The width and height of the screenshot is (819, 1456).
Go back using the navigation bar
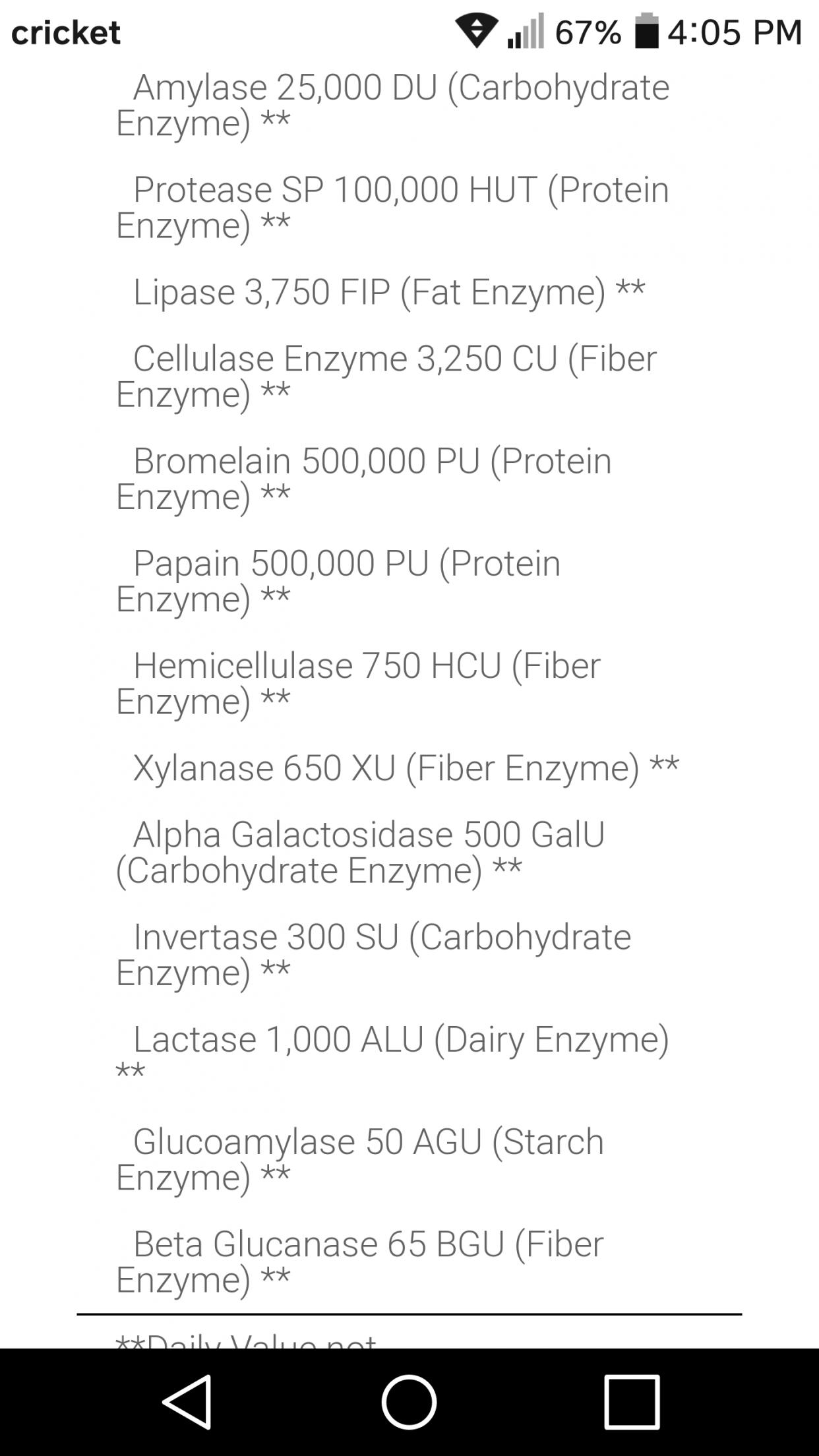187,1402
